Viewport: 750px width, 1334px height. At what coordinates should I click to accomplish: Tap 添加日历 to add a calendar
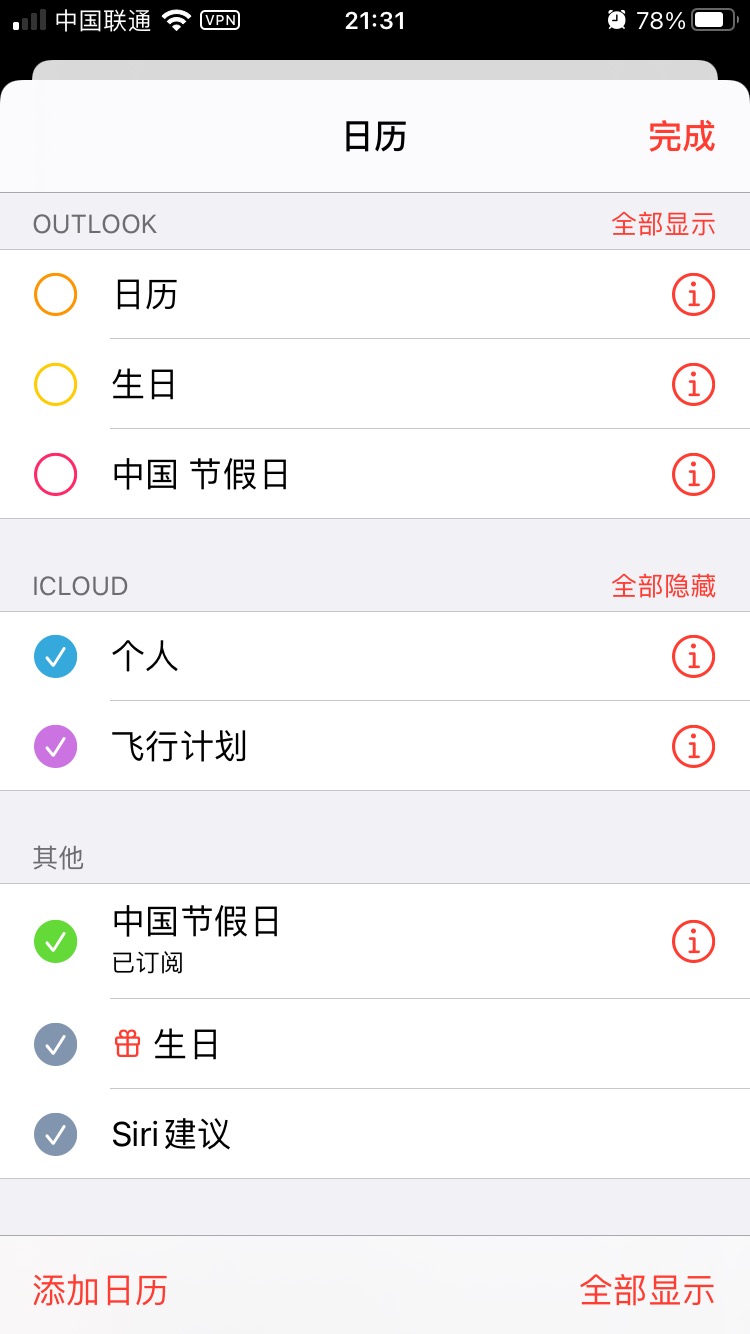tap(98, 1292)
